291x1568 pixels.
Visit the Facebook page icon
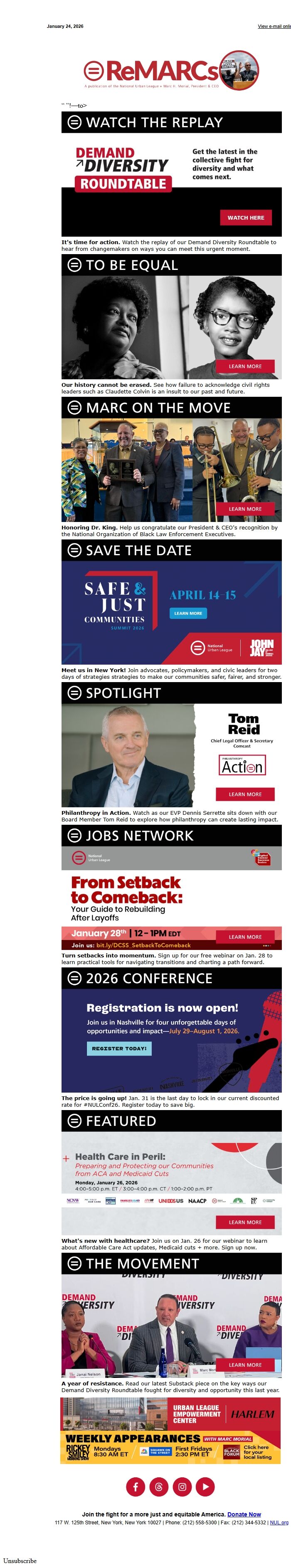tap(135, 1486)
